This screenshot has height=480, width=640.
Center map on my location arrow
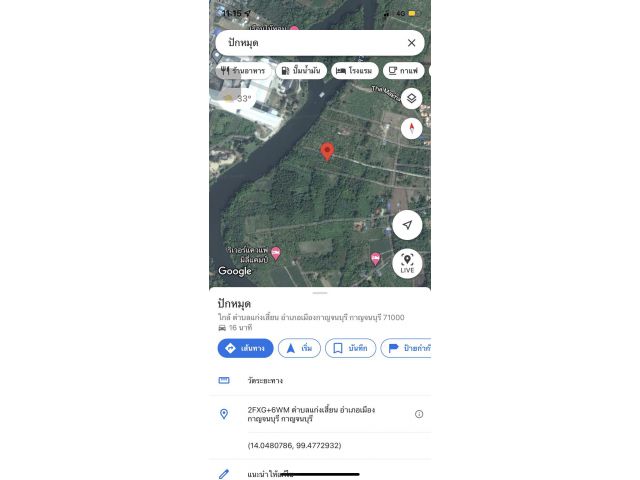coord(407,225)
